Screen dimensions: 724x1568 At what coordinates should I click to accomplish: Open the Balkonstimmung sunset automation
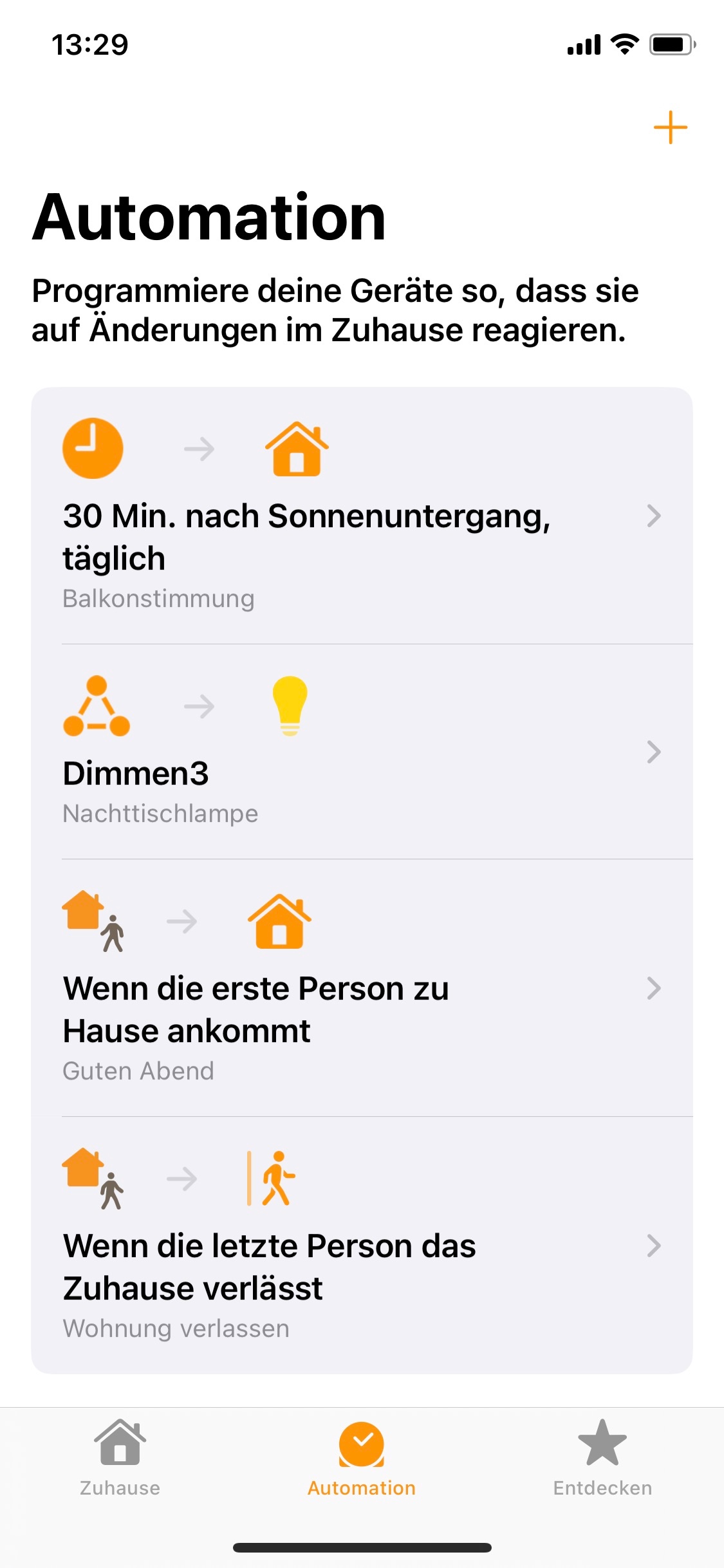[x=360, y=516]
